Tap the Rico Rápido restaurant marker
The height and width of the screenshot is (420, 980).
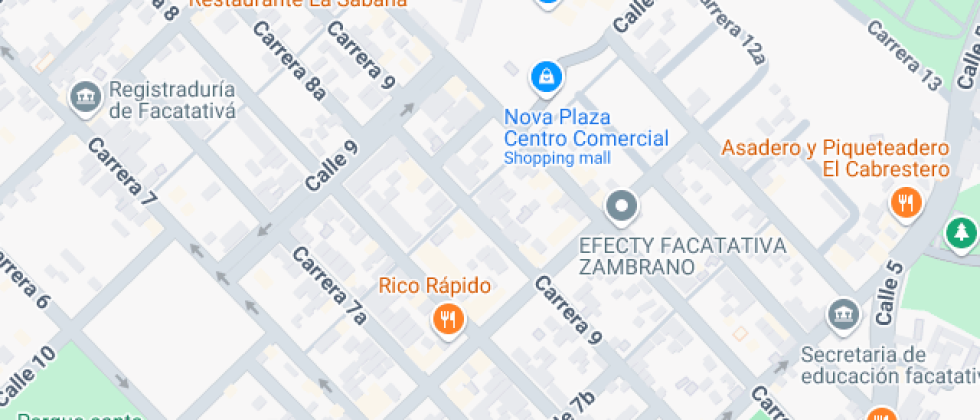point(447,319)
